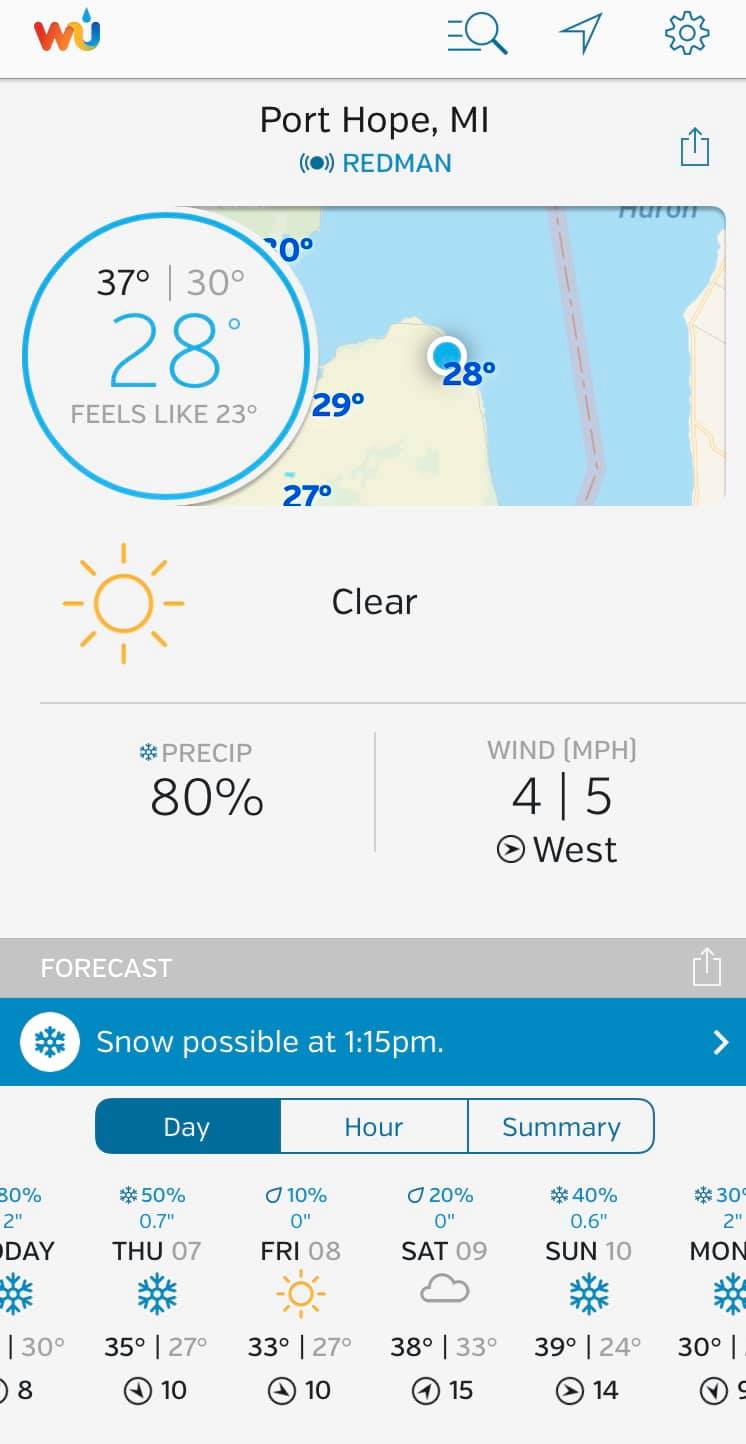Screen dimensions: 746x1444
Task: Open the settings gear
Action: coord(687,34)
